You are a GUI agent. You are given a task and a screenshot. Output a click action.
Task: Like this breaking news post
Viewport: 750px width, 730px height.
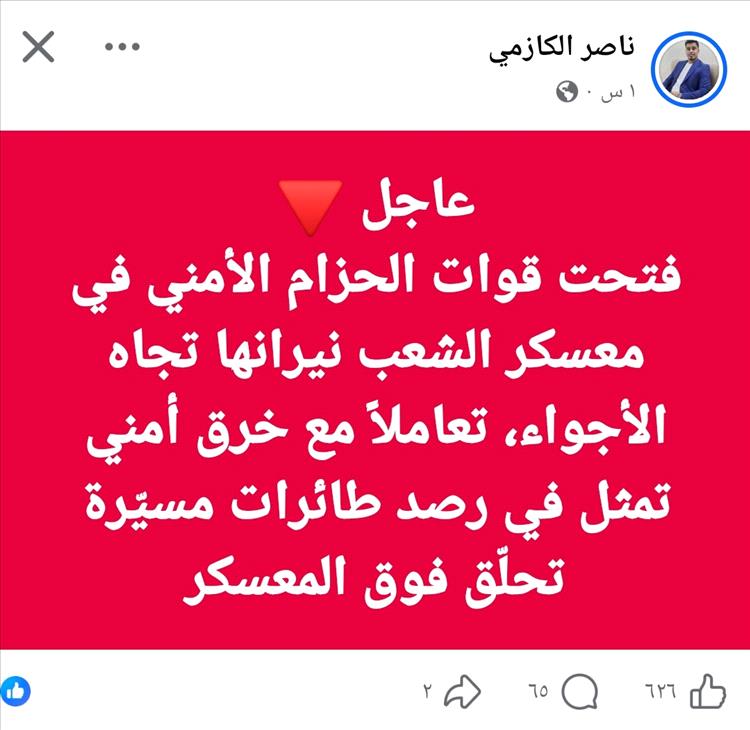tap(709, 690)
